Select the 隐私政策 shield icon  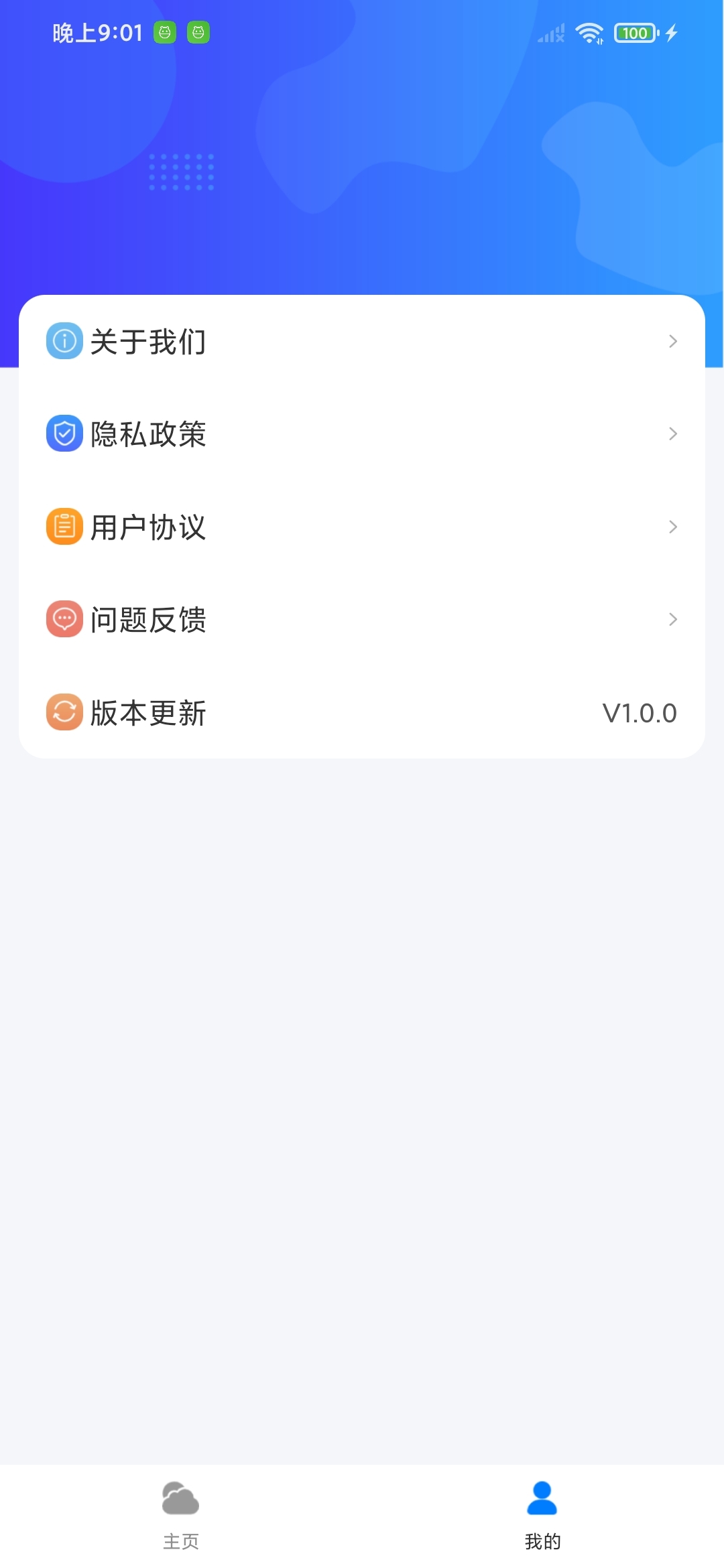tap(64, 434)
